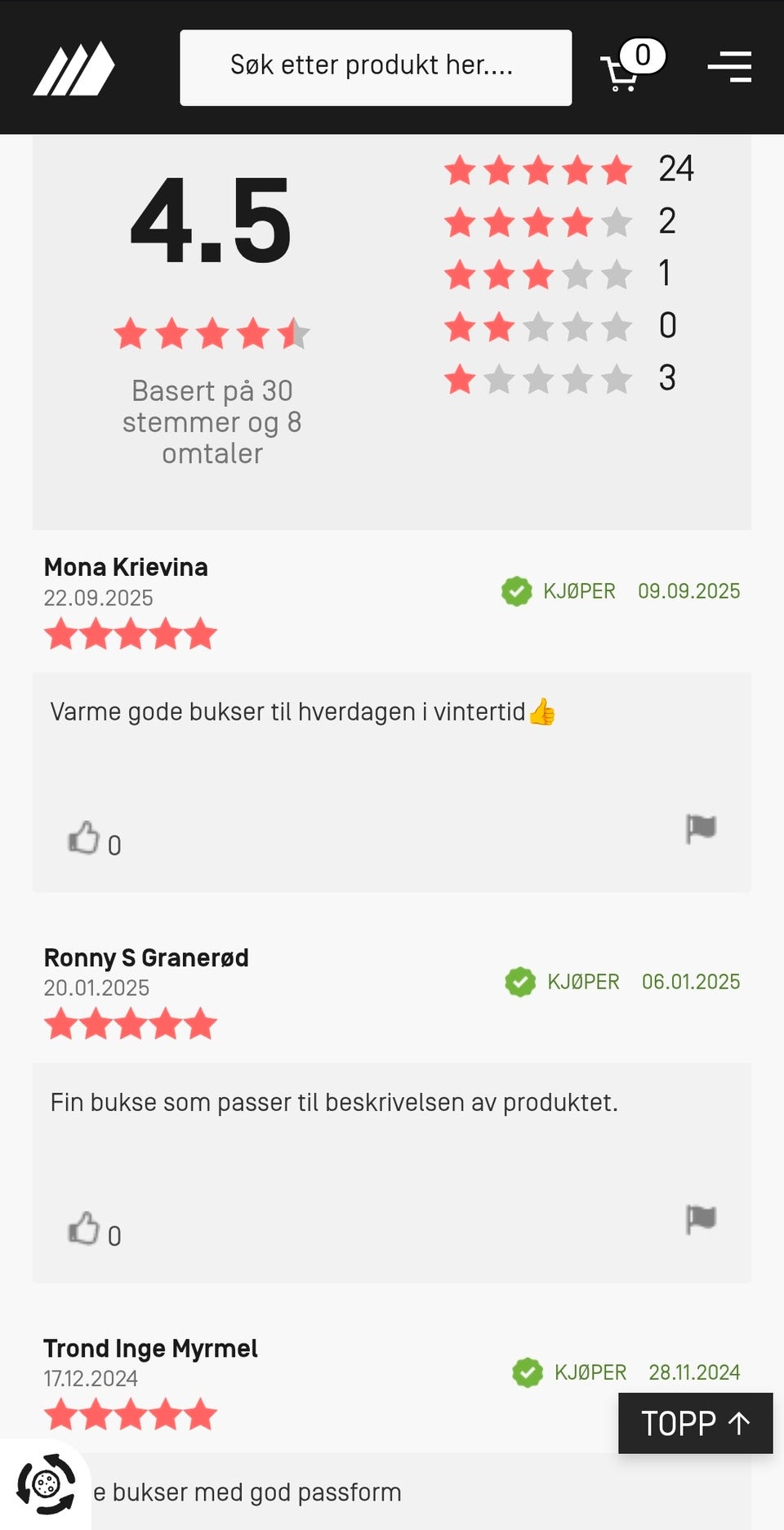Image resolution: width=784 pixels, height=1530 pixels.
Task: Click the average star rating display
Action: (x=211, y=333)
